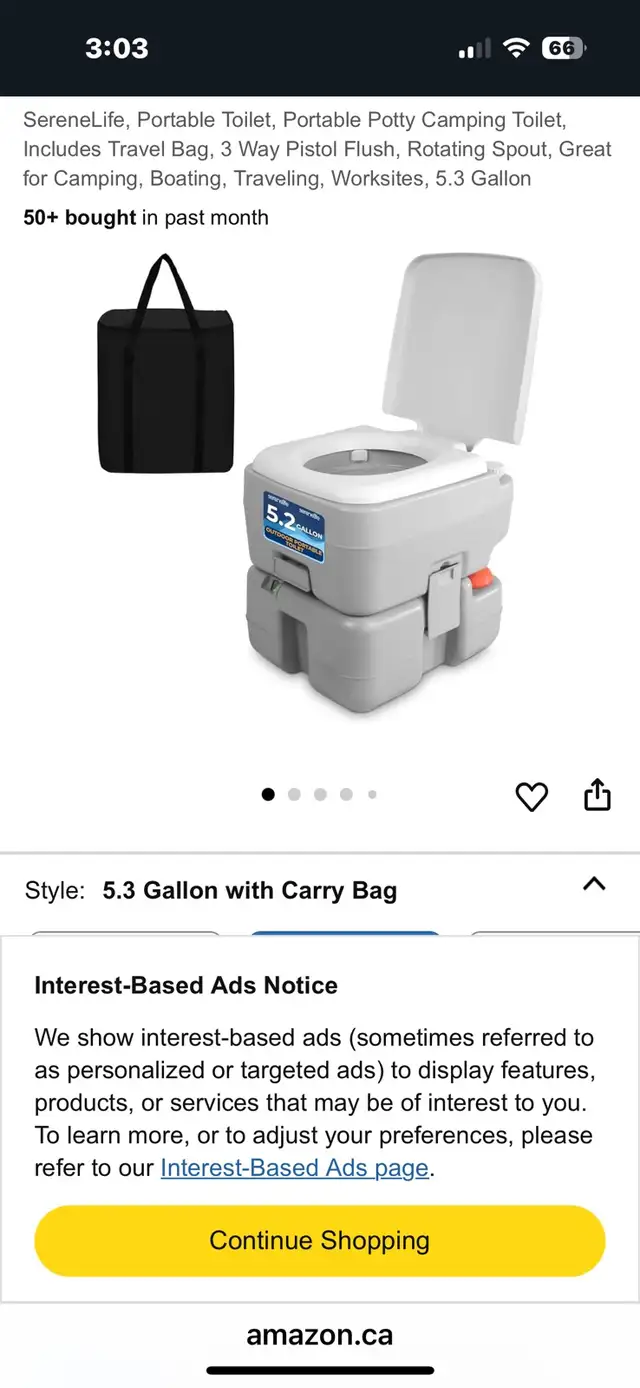Tap the amazon.ca address bar
640x1388 pixels.
pyautogui.click(x=320, y=1335)
